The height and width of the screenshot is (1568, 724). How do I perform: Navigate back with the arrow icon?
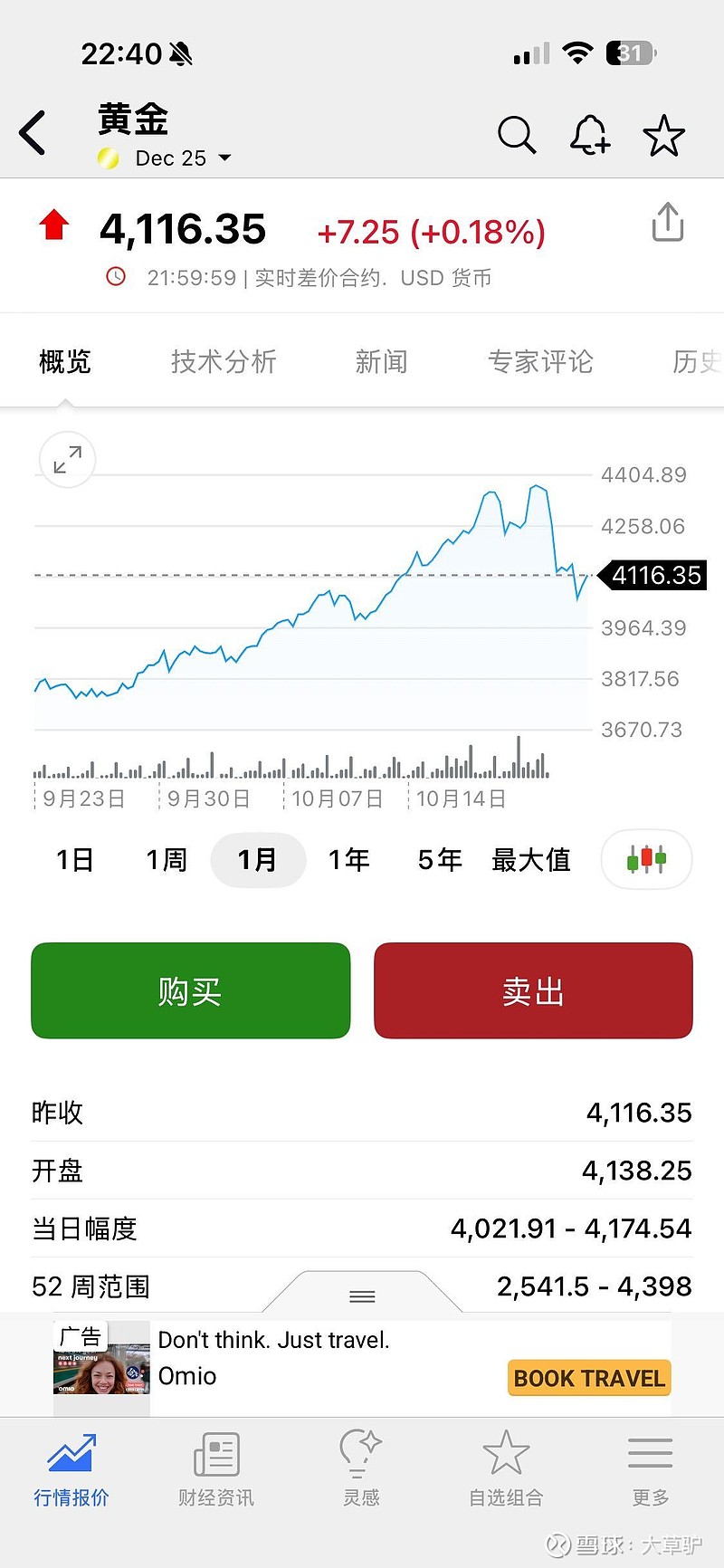pyautogui.click(x=33, y=132)
